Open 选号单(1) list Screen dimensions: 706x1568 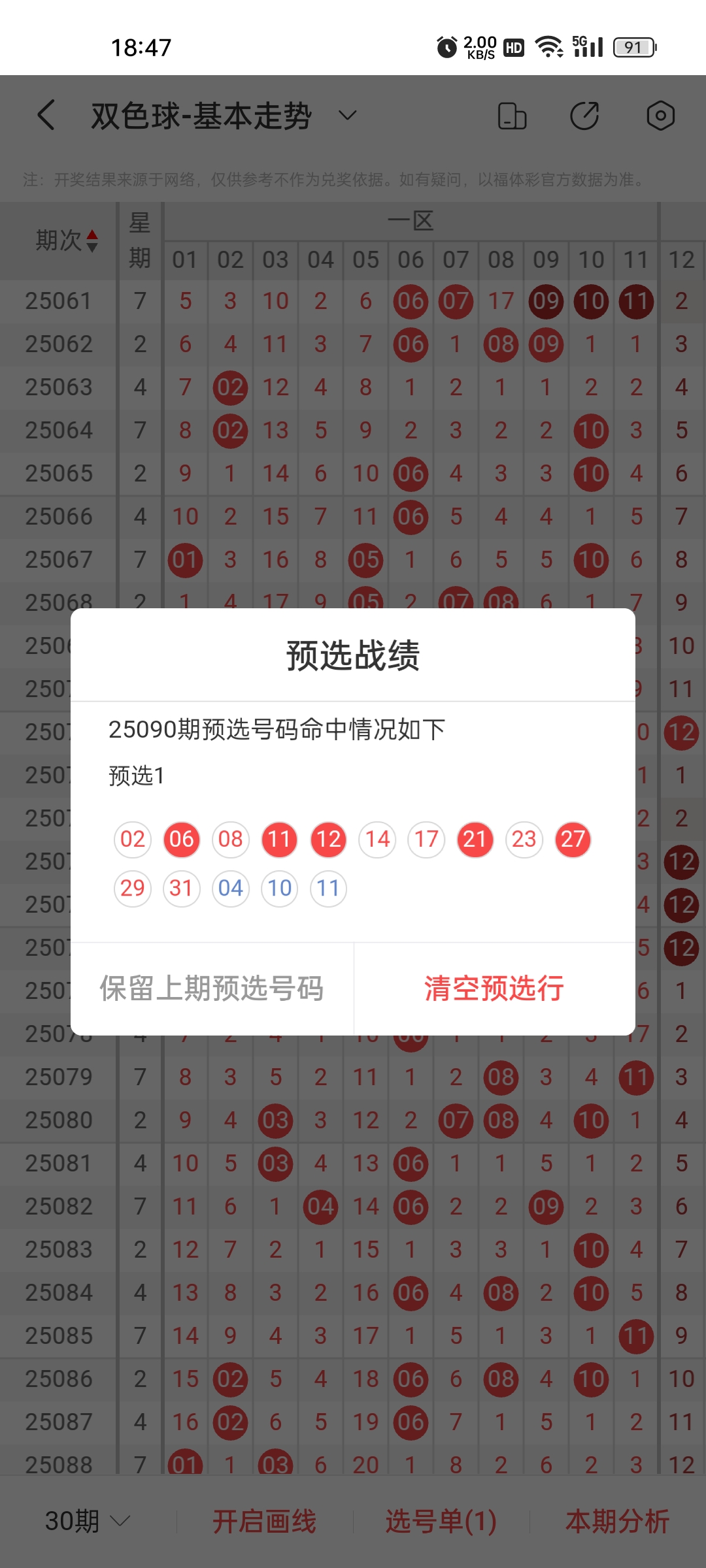coord(441,1521)
